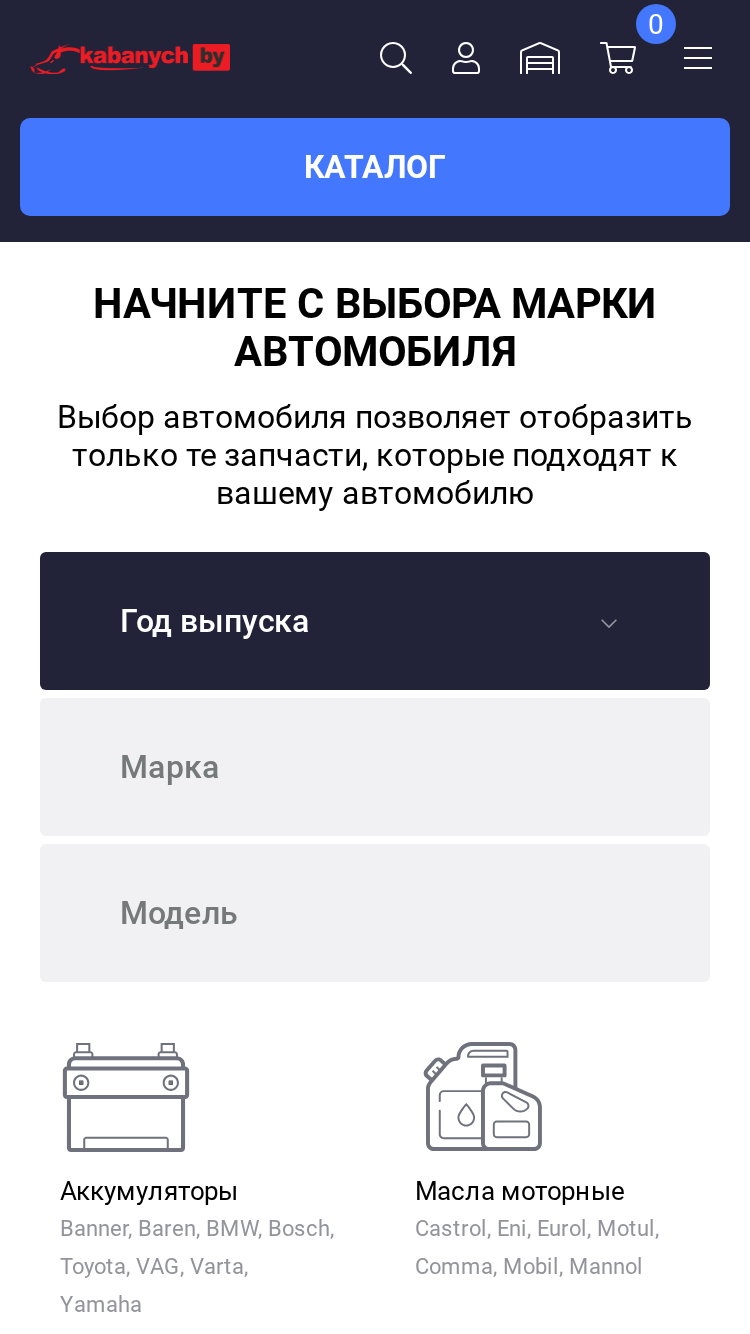This screenshot has height=1334, width=750.
Task: Open the user account icon
Action: click(466, 58)
